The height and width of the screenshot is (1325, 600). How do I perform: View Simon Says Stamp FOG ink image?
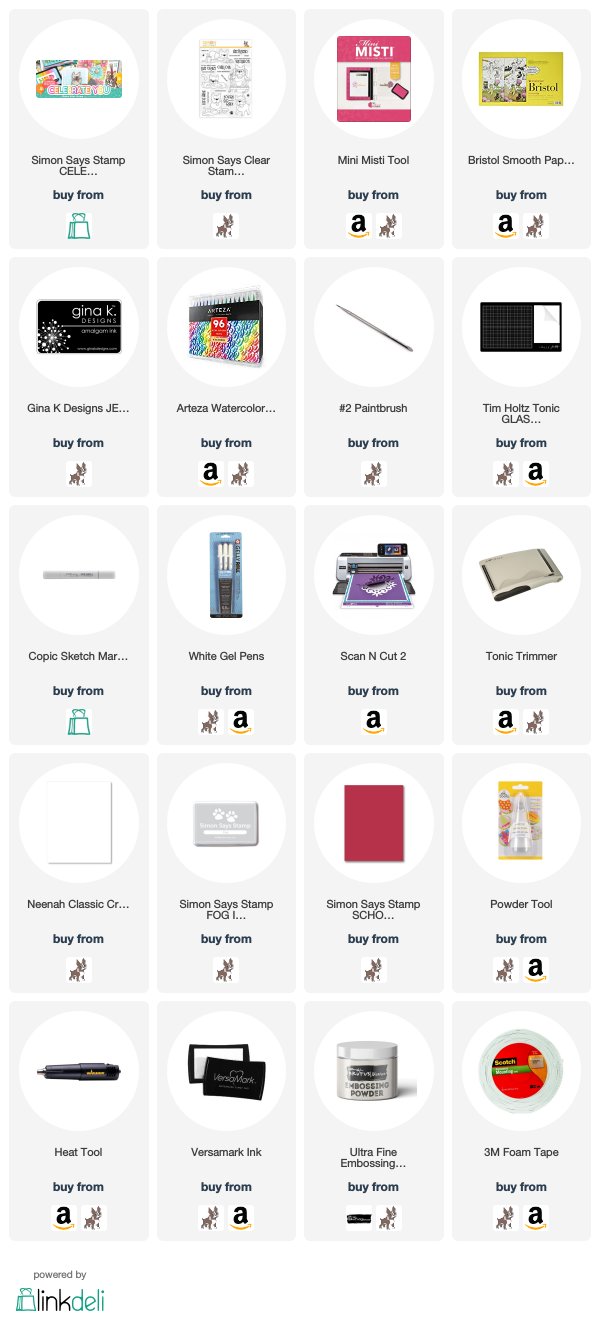(226, 823)
